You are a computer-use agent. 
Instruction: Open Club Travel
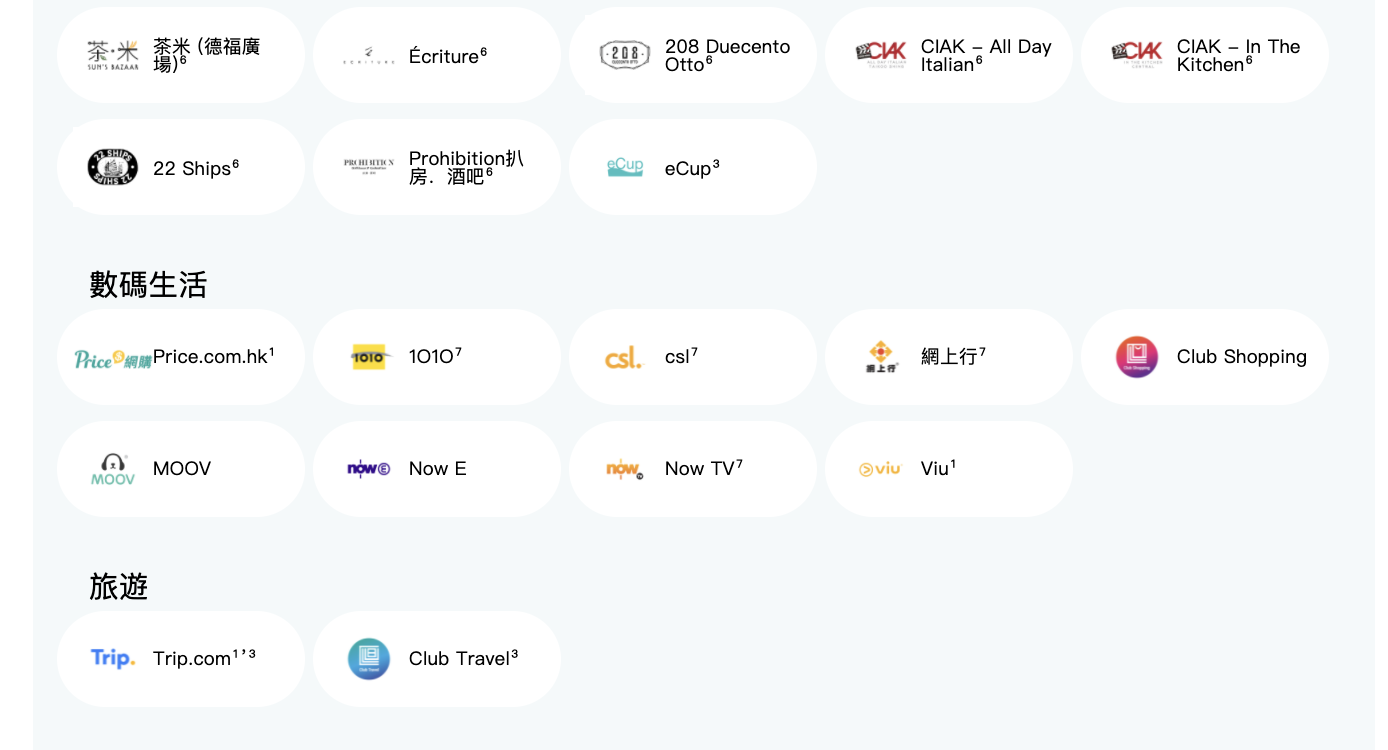tap(437, 659)
